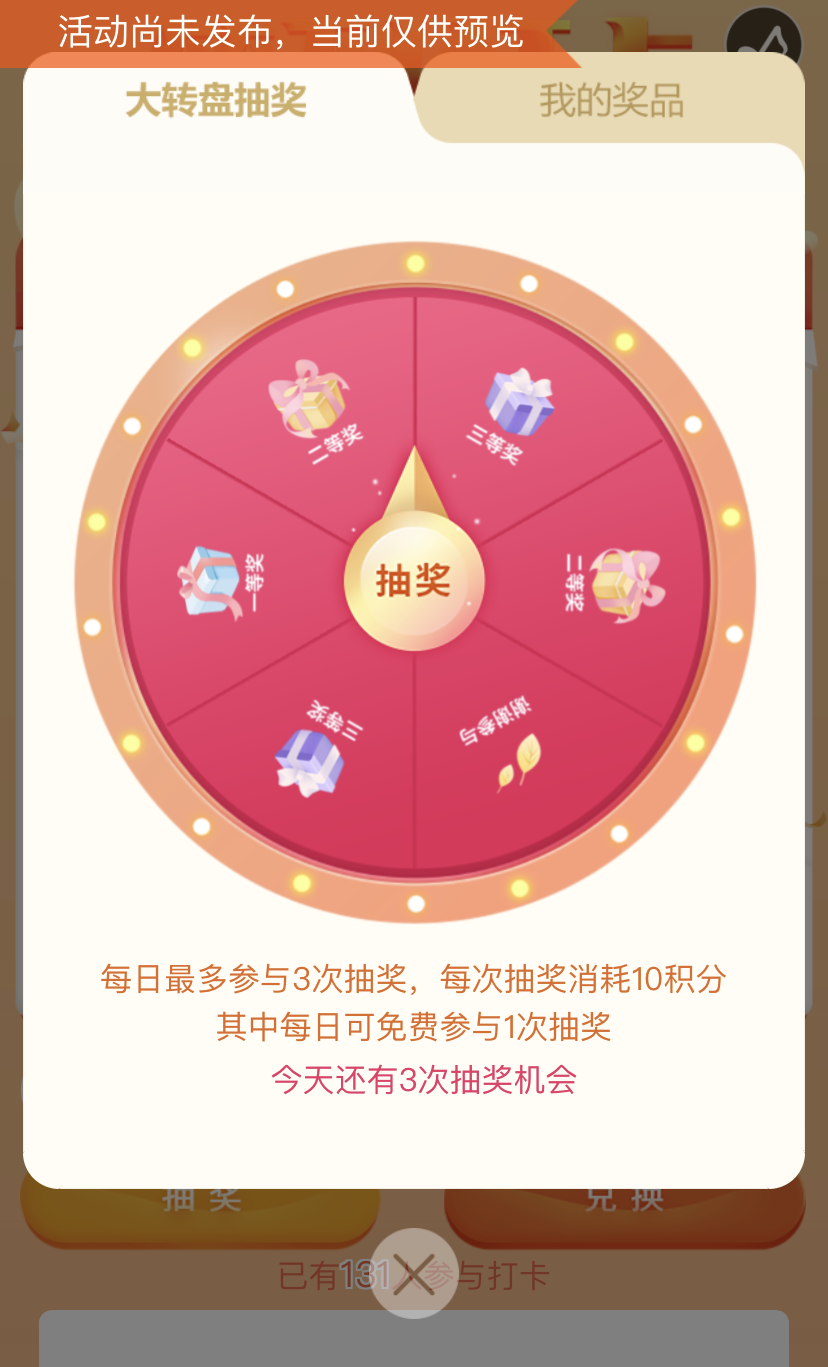Screen dimensions: 828x1367
Task: Tap the 抽奖 button at the wheel center
Action: [x=414, y=581]
